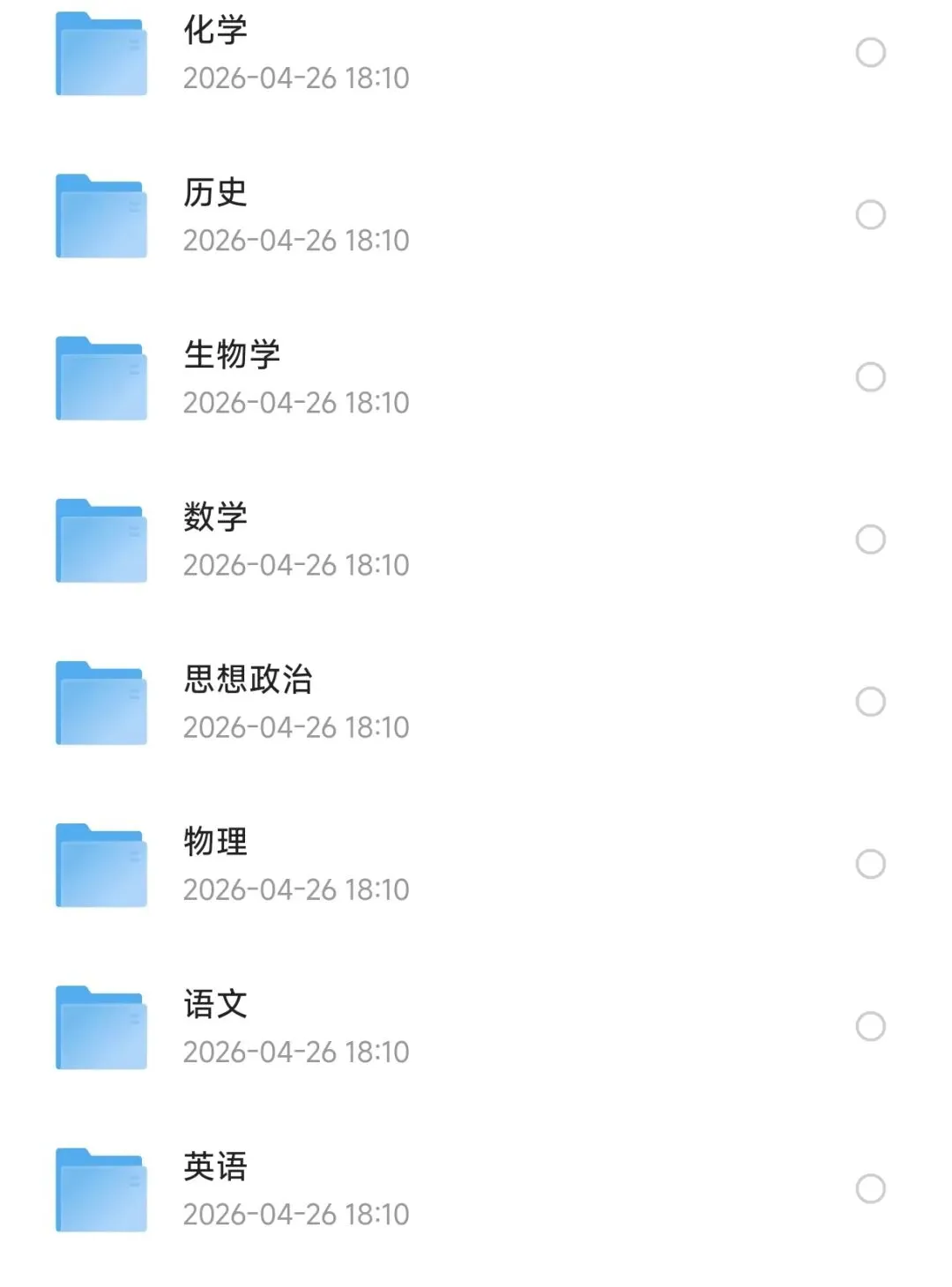Select the 化学 folder's circle

point(871,53)
